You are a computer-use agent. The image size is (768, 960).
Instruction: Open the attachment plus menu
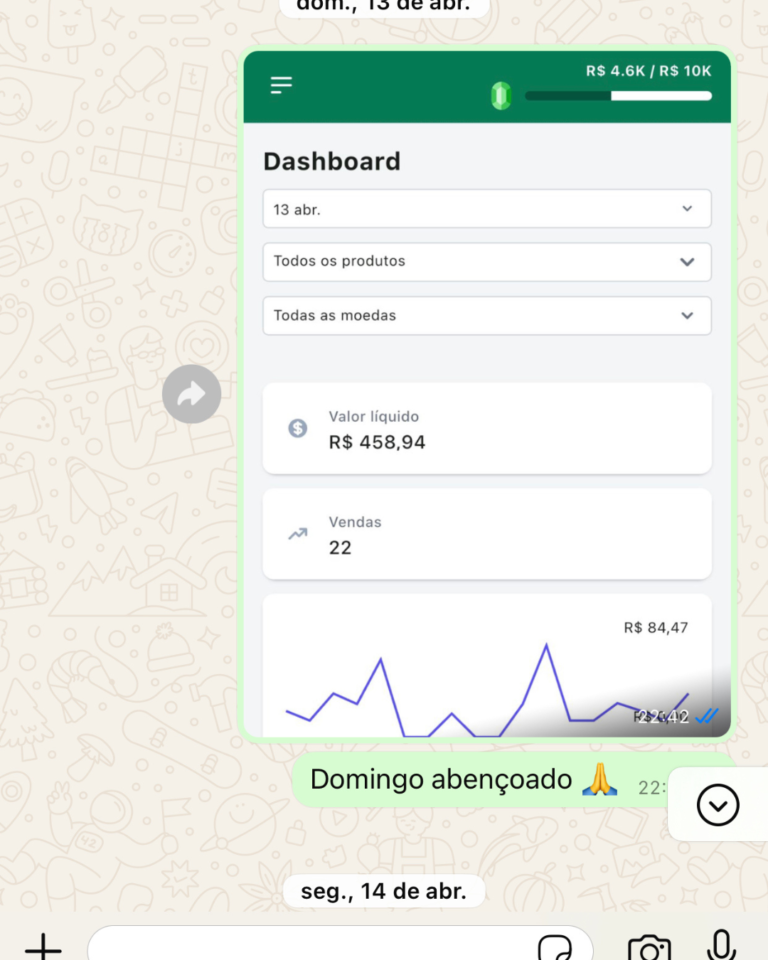(x=43, y=946)
